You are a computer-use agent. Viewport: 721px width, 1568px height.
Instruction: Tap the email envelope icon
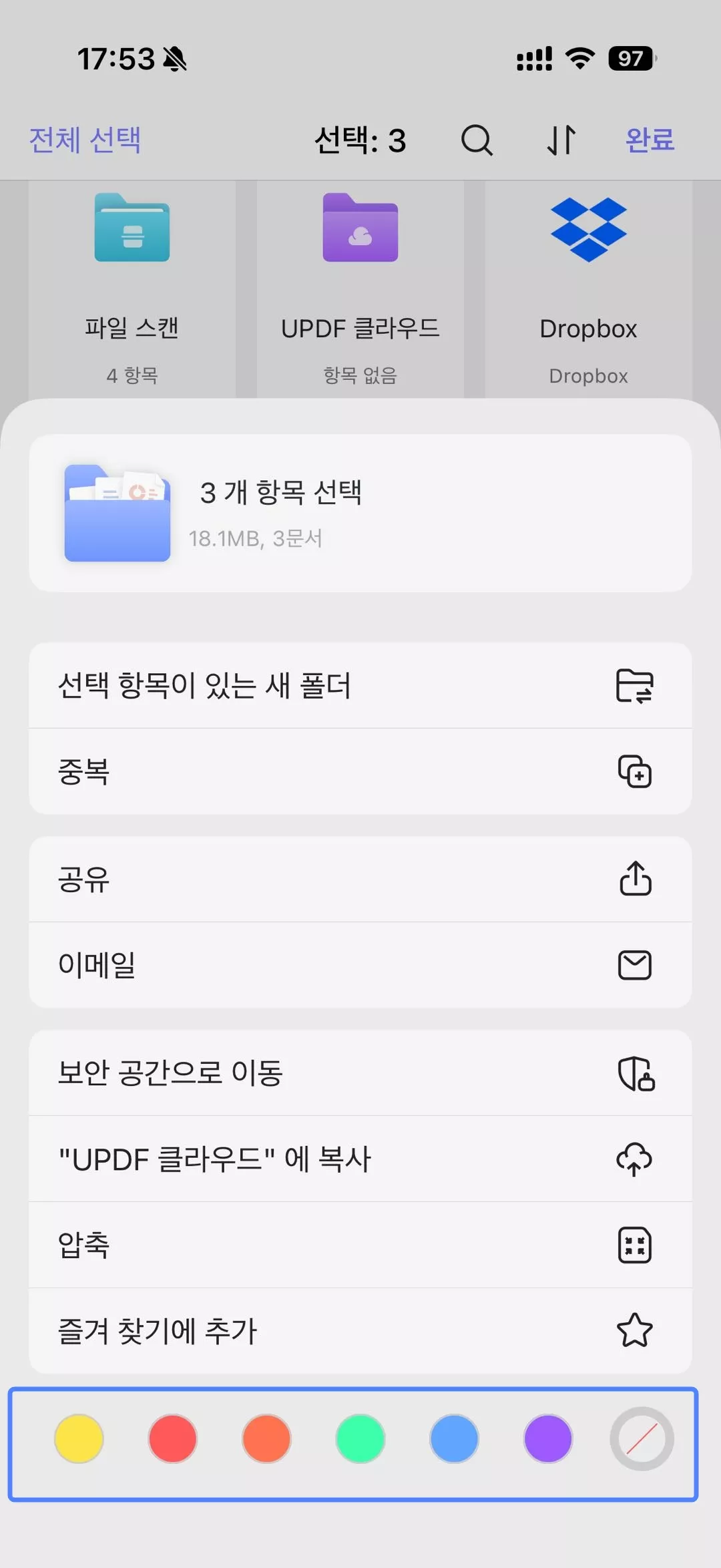[x=636, y=966]
